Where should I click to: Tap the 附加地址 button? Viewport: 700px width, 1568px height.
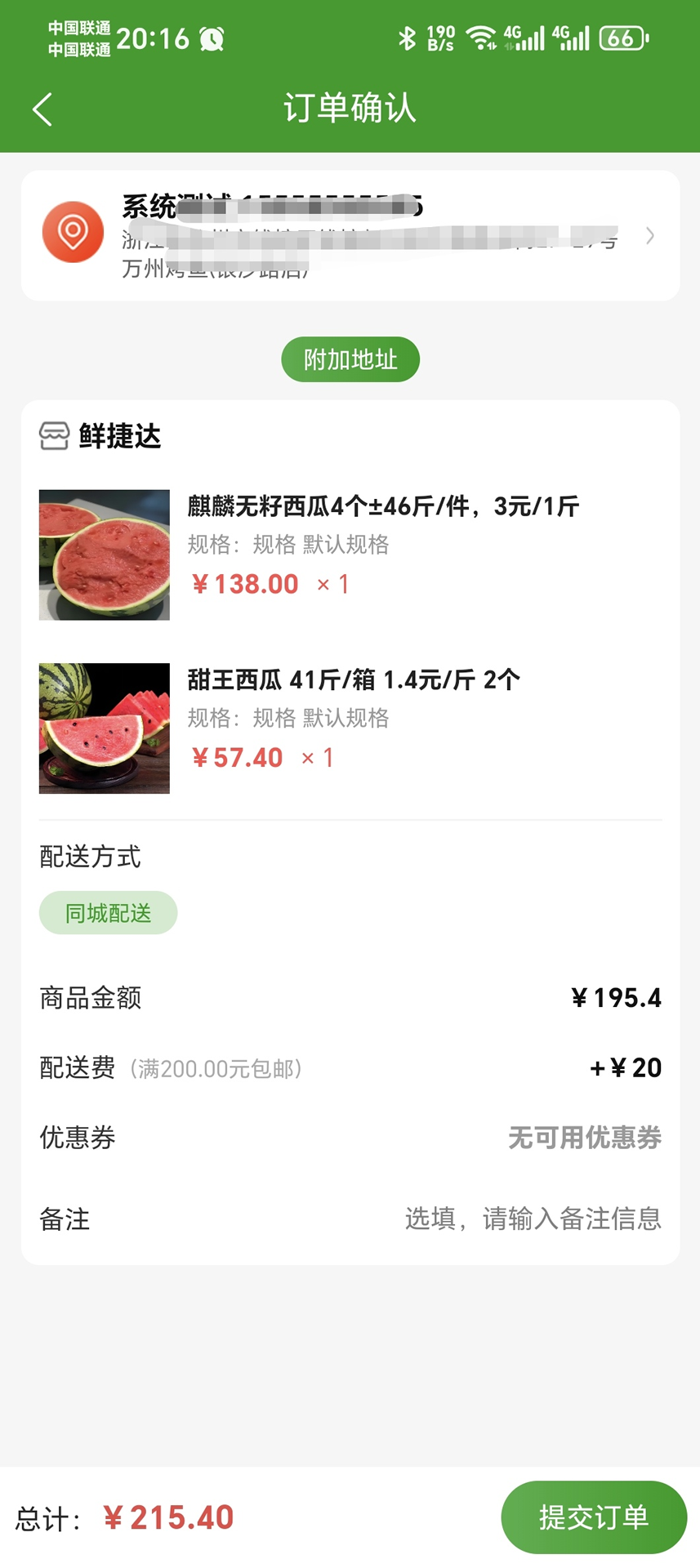(x=350, y=359)
